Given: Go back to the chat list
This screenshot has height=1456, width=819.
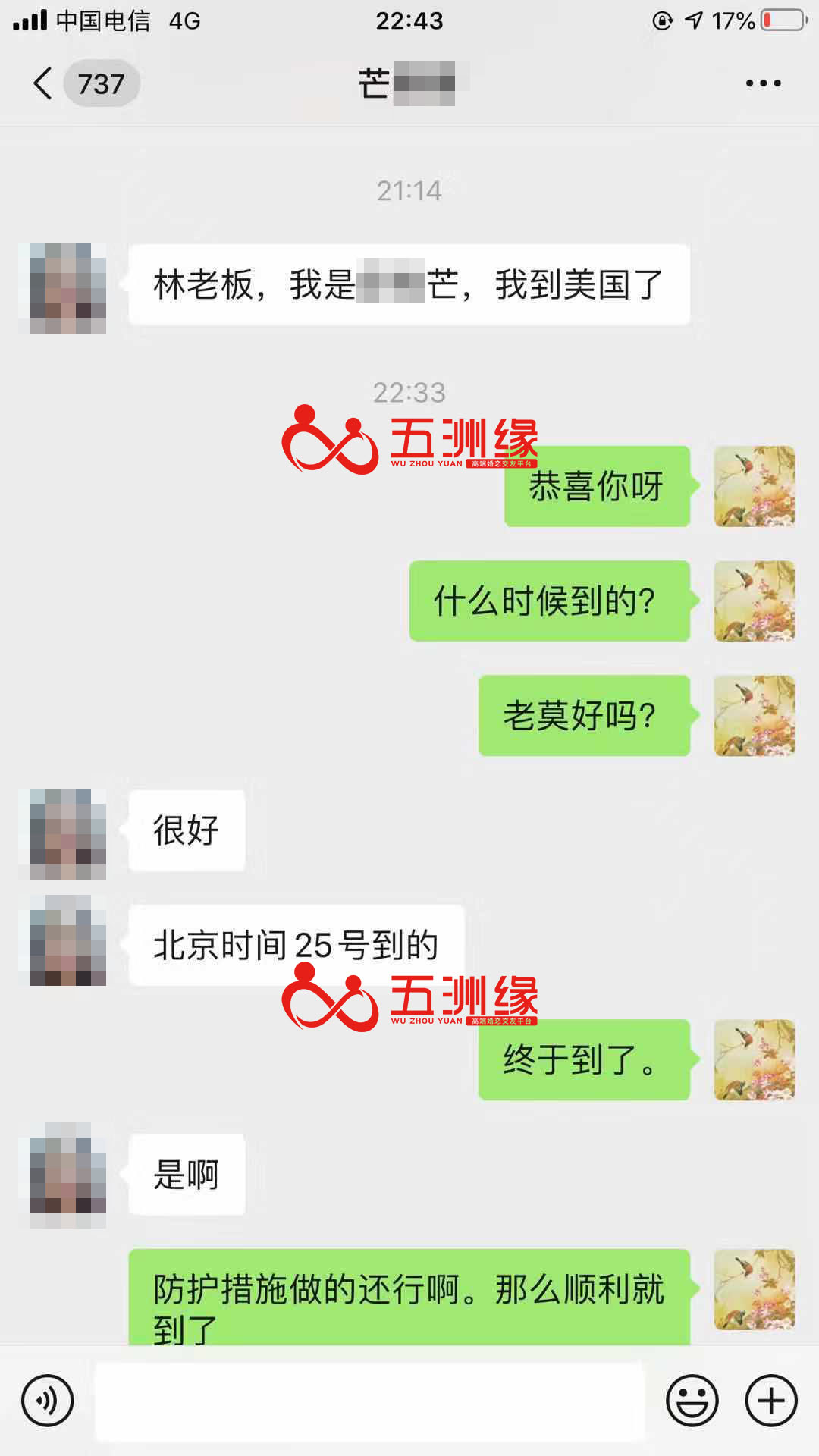Looking at the screenshot, I should pos(44,83).
